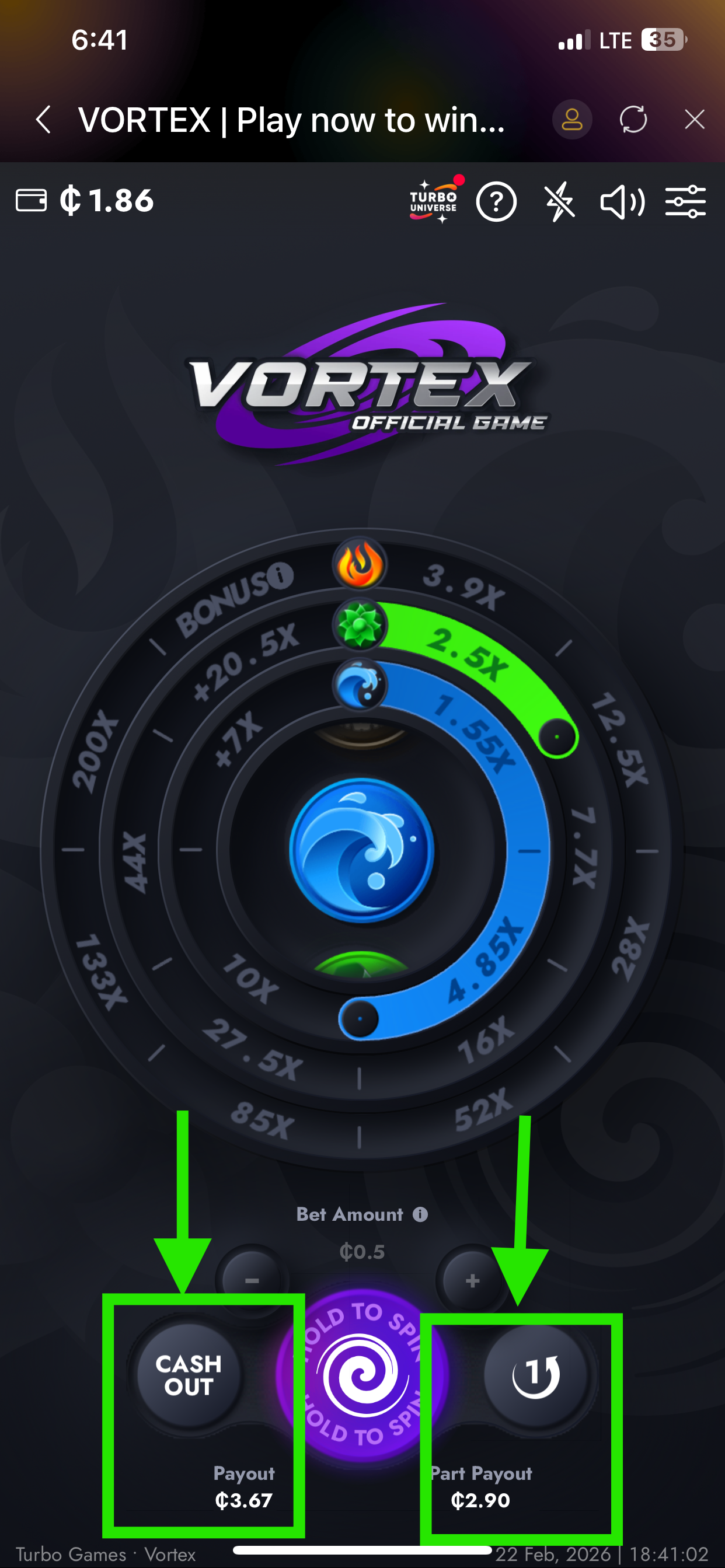
Task: Open the Turbo Universe menu
Action: pyautogui.click(x=434, y=201)
